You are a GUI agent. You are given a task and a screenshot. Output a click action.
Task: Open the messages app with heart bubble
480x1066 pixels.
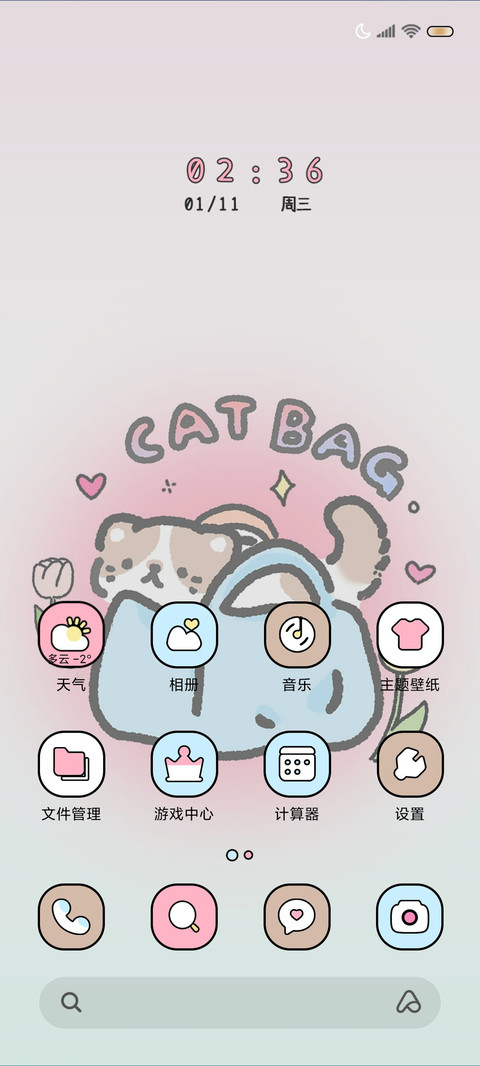pyautogui.click(x=297, y=916)
